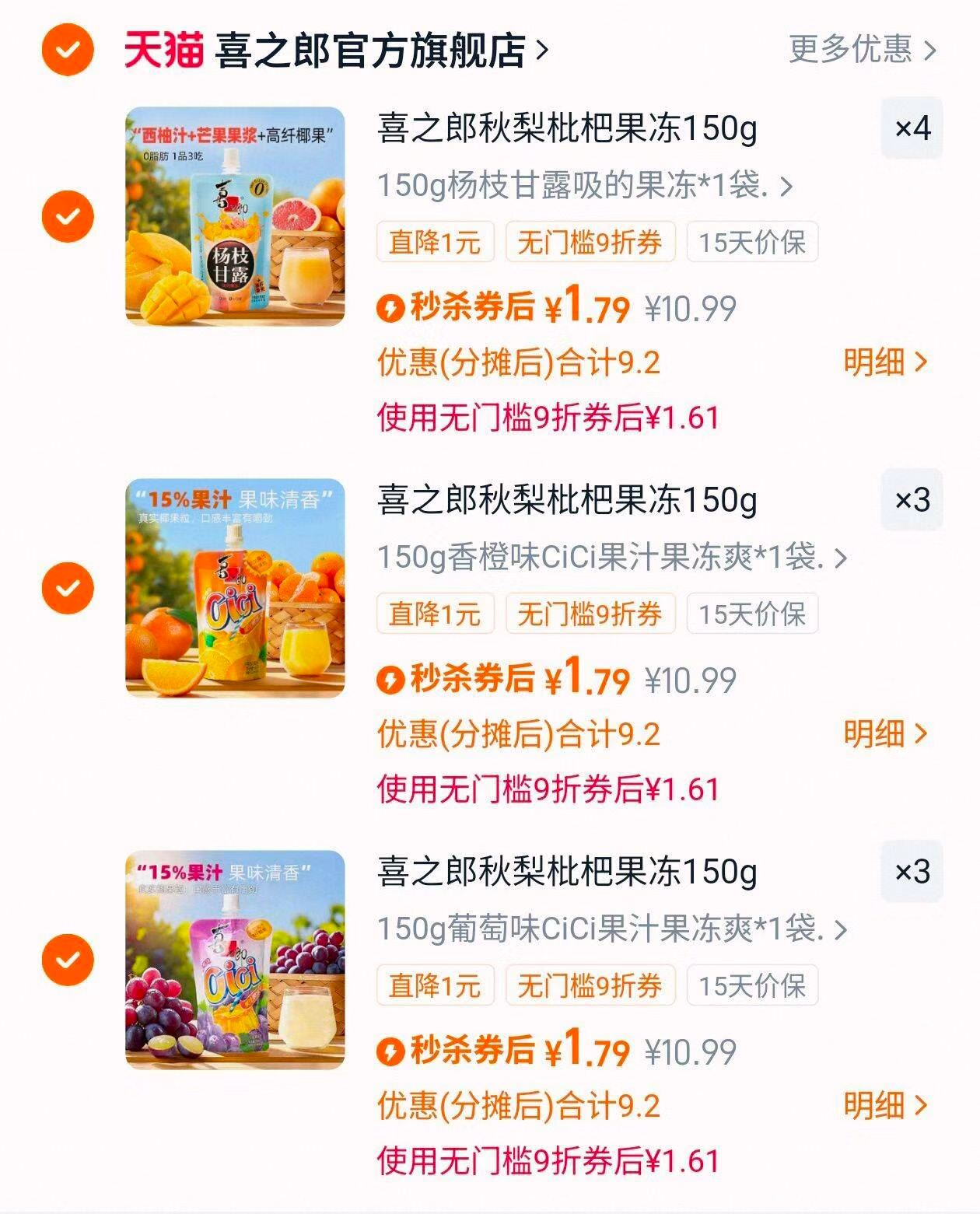980x1214 pixels.
Task: Click the 直降1元 tag on grape flavor item
Action: (436, 987)
